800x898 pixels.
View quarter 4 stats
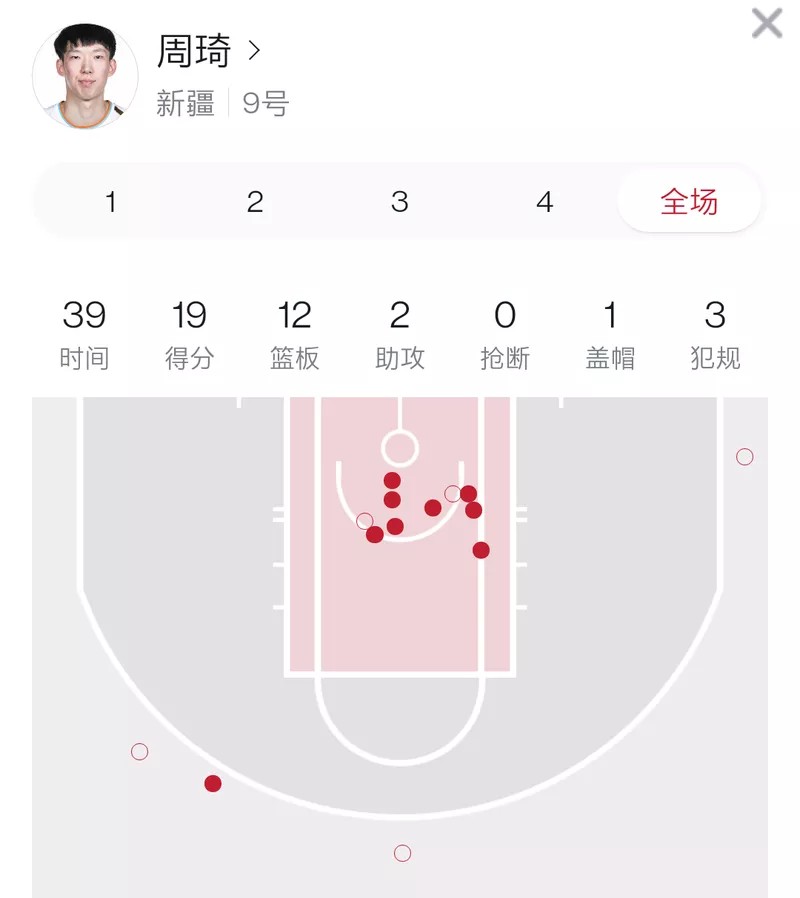544,202
